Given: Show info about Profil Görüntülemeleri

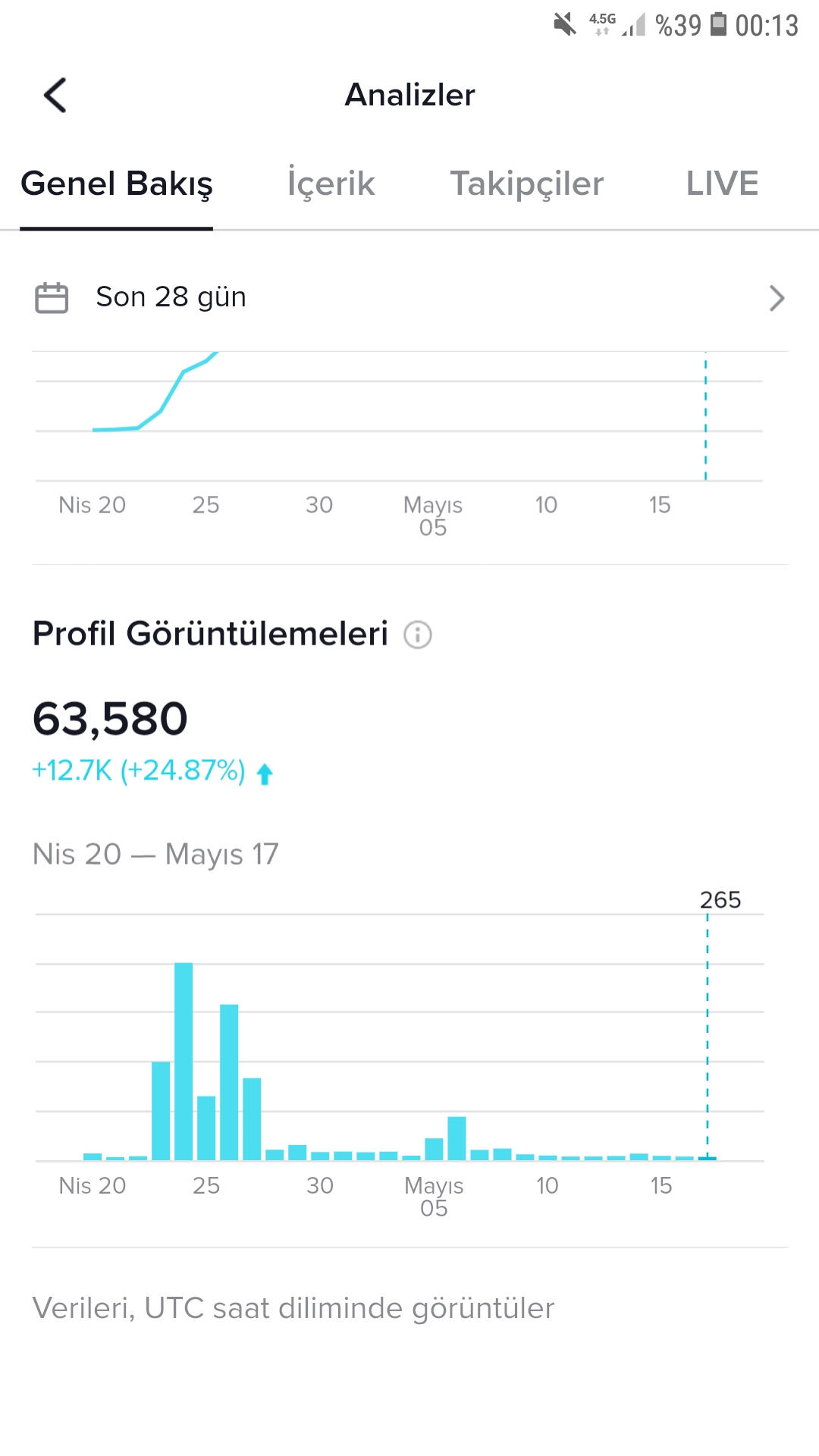Looking at the screenshot, I should (418, 635).
